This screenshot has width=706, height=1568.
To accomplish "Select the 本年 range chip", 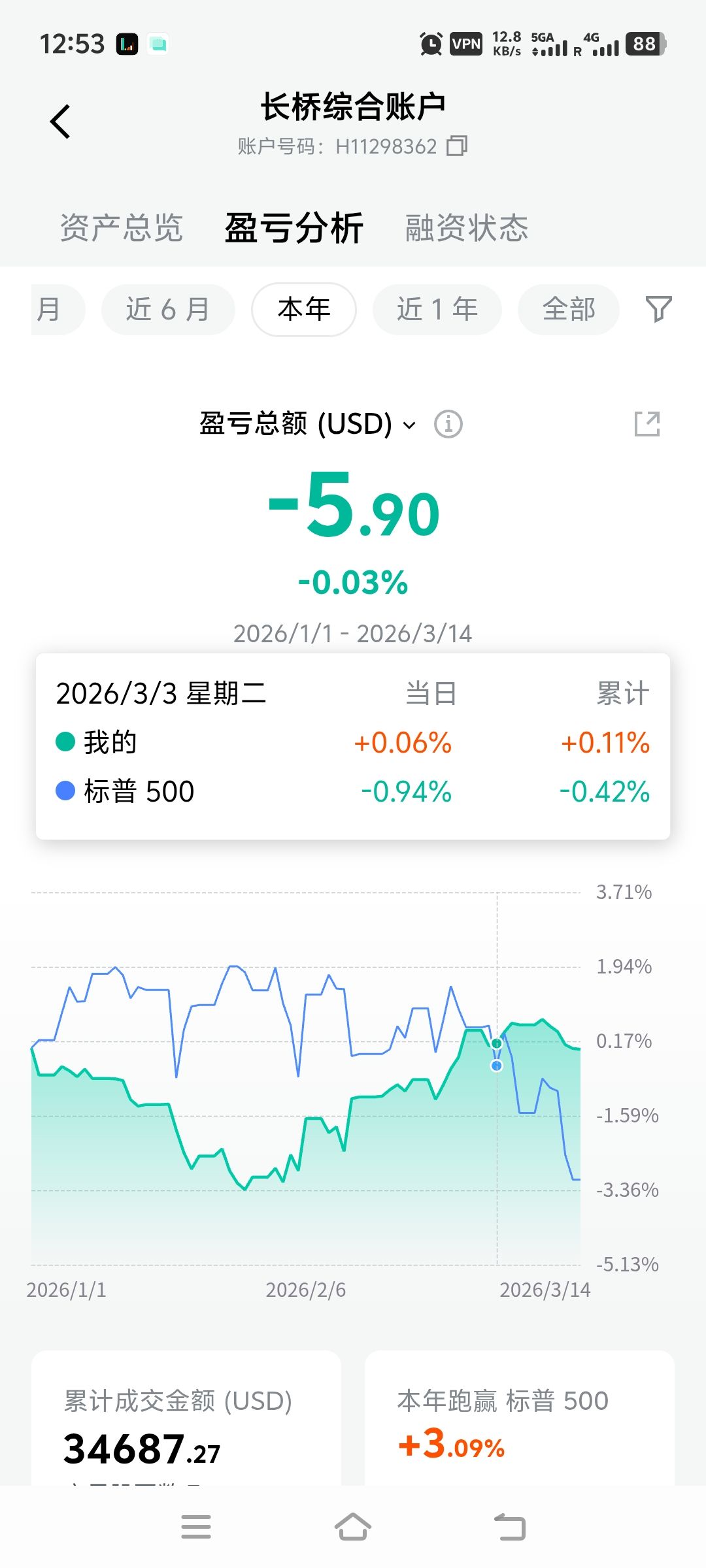I will pyautogui.click(x=304, y=310).
